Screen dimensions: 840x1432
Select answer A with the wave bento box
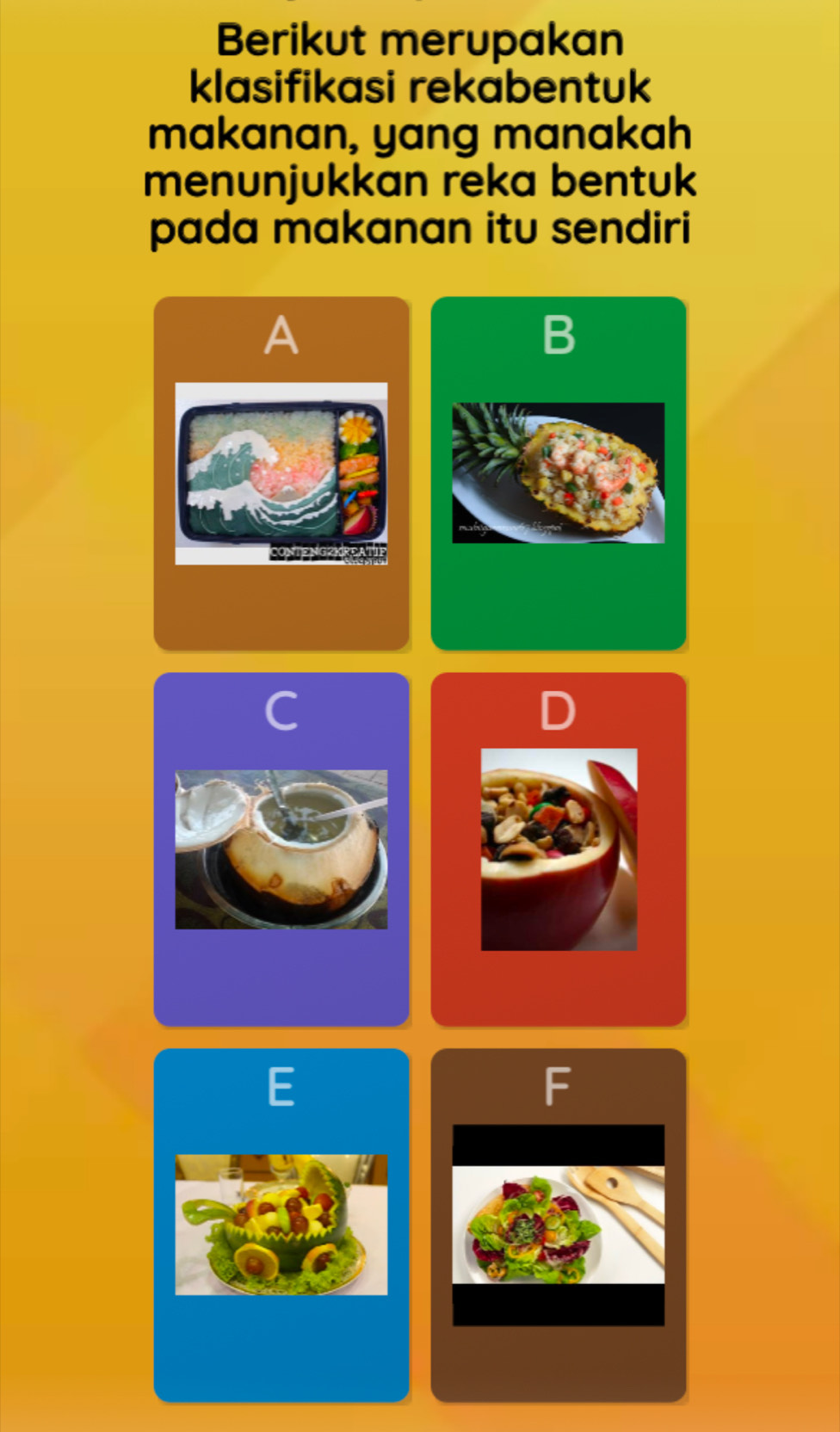281,473
